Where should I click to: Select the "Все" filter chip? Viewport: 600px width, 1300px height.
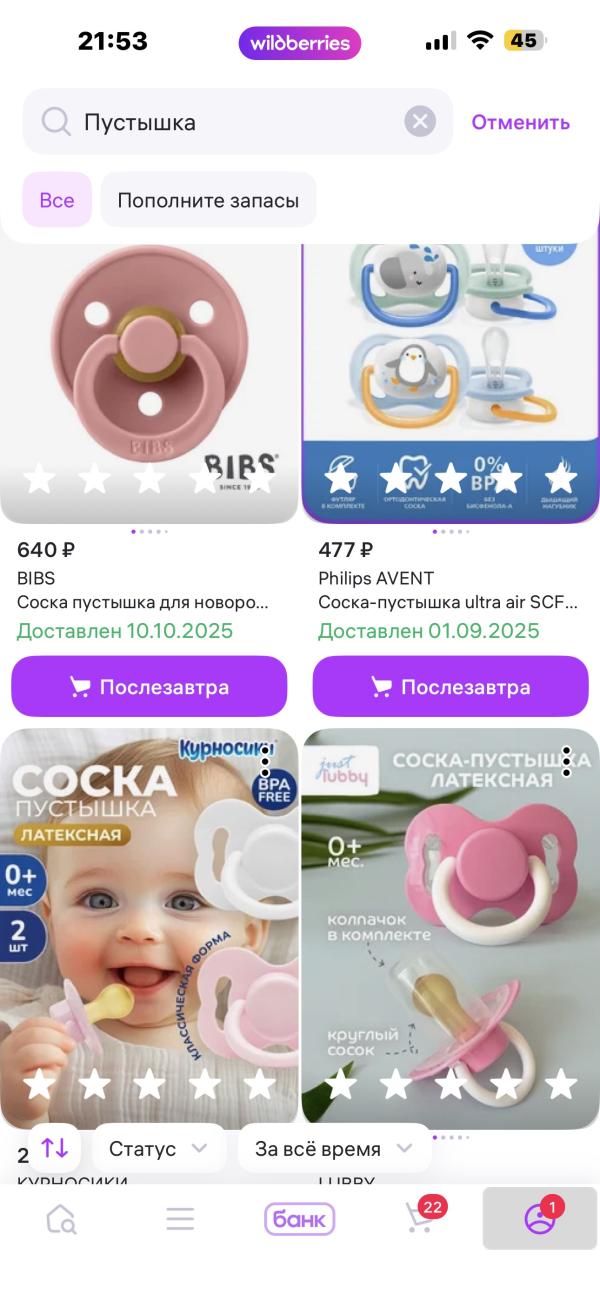(57, 200)
